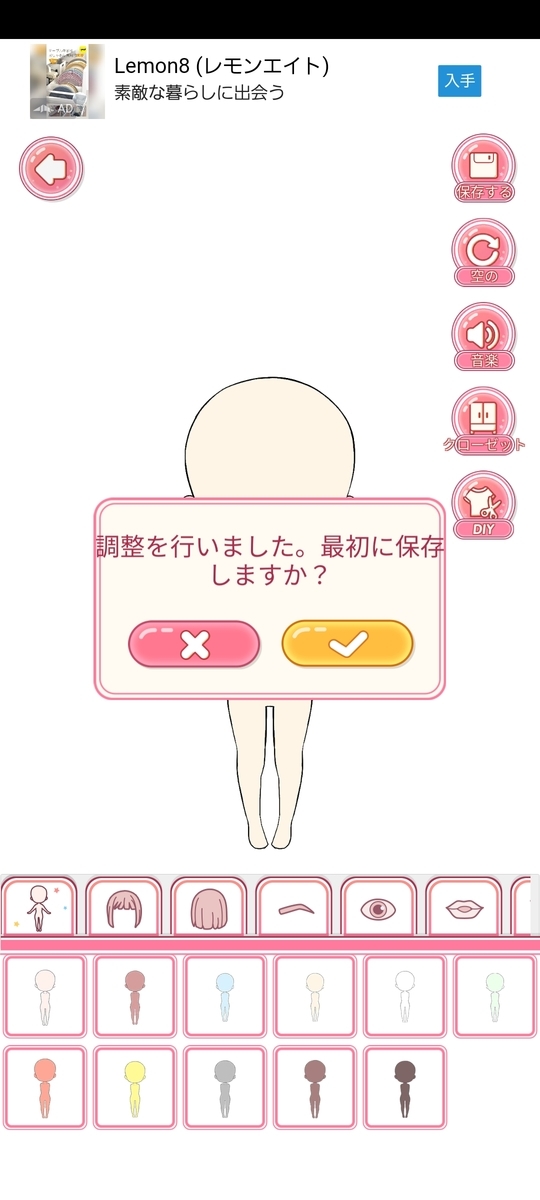Screen dimensions: 540x1200
Task: Switch to the front hair tab
Action: tap(124, 906)
